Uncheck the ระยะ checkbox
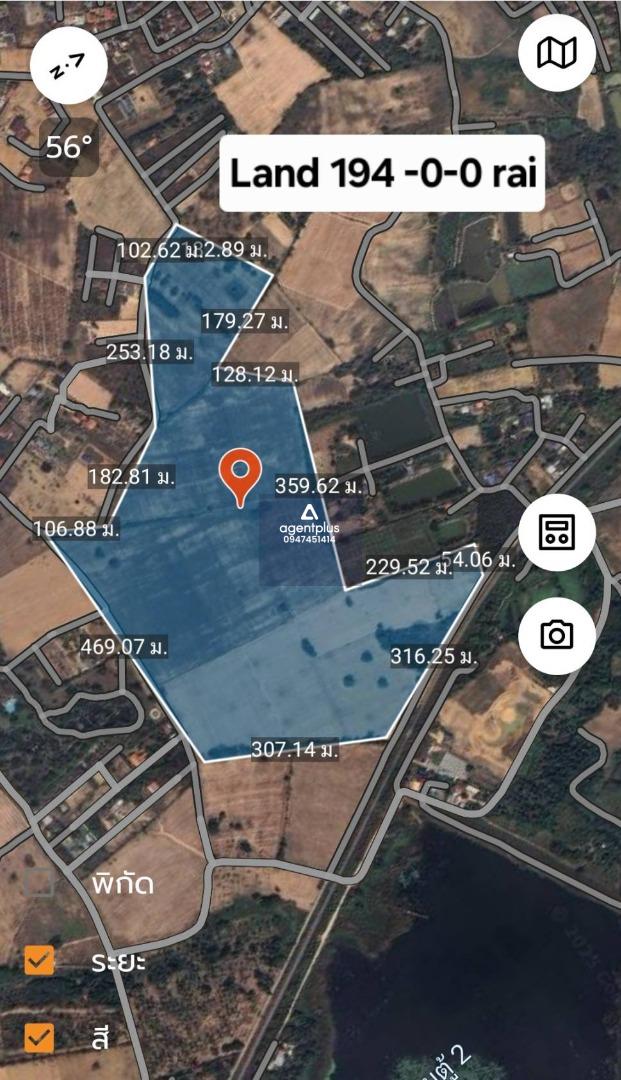 39,962
